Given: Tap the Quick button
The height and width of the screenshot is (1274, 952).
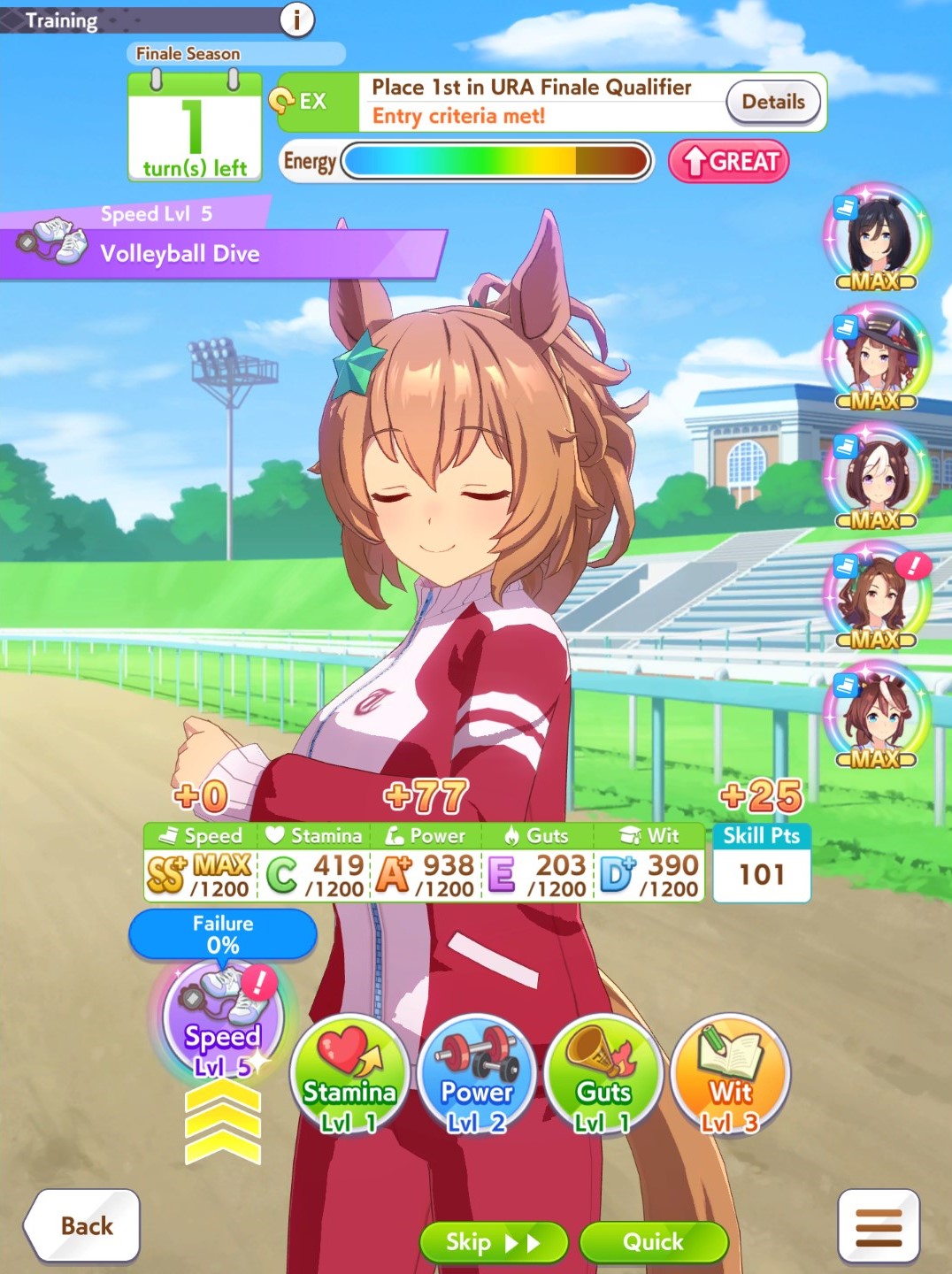Looking at the screenshot, I should tap(653, 1242).
